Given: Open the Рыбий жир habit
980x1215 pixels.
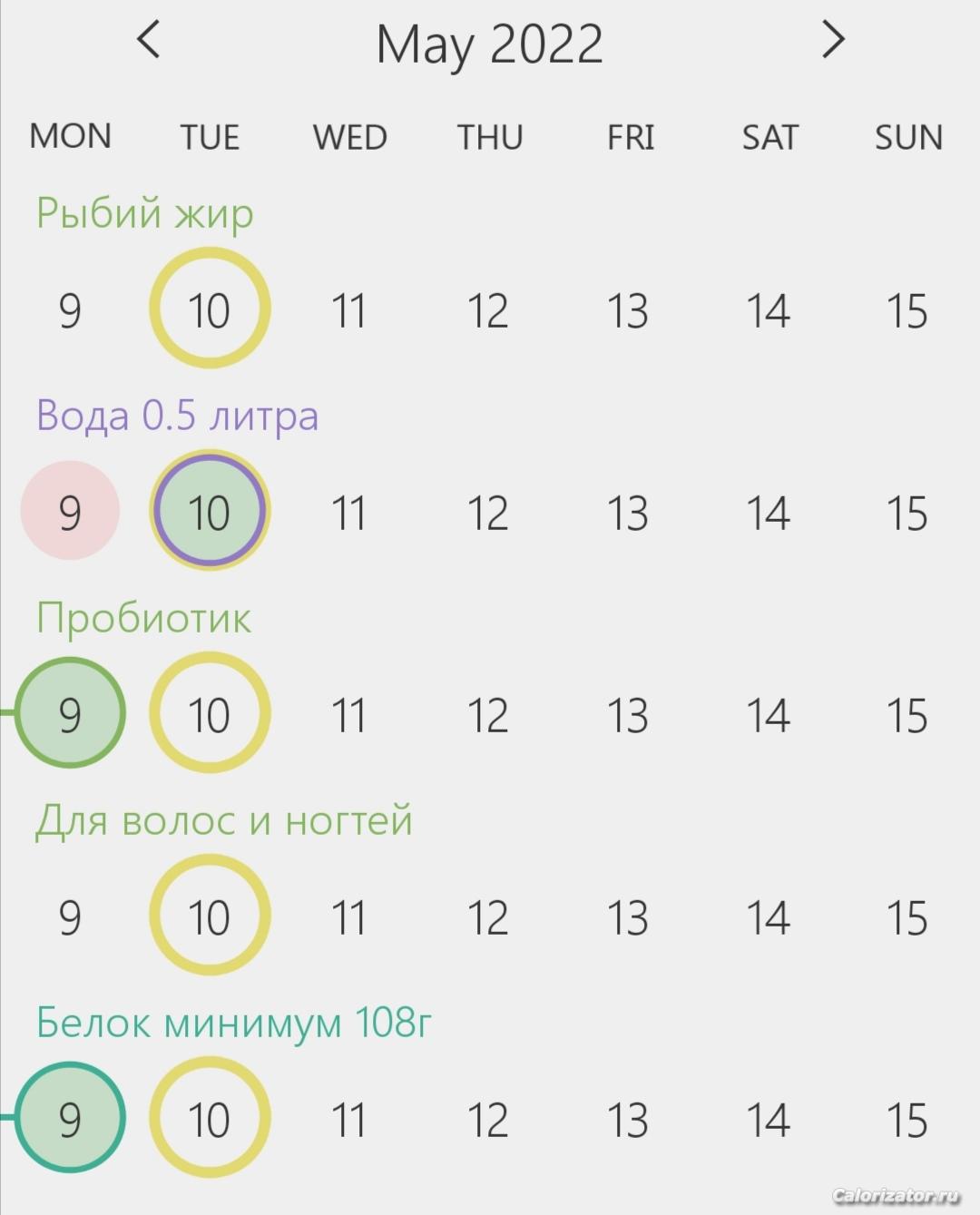Looking at the screenshot, I should pyautogui.click(x=144, y=213).
